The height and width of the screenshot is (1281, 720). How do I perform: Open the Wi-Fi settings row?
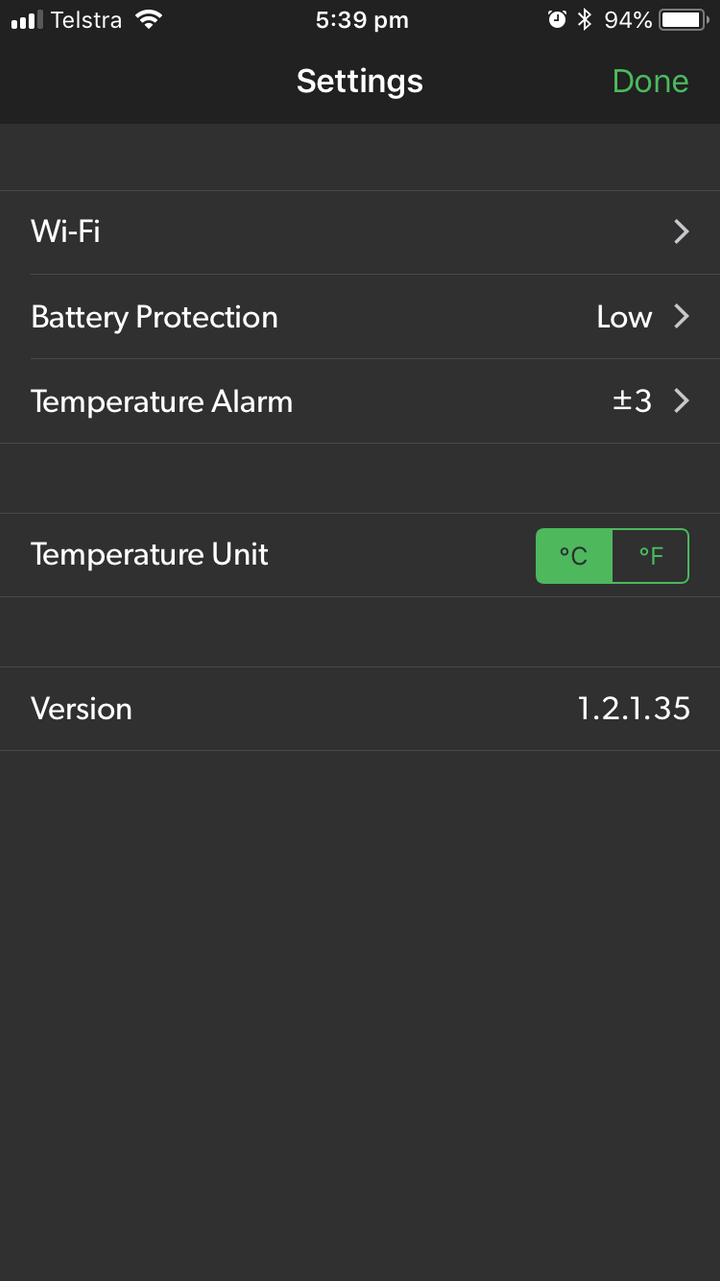360,232
